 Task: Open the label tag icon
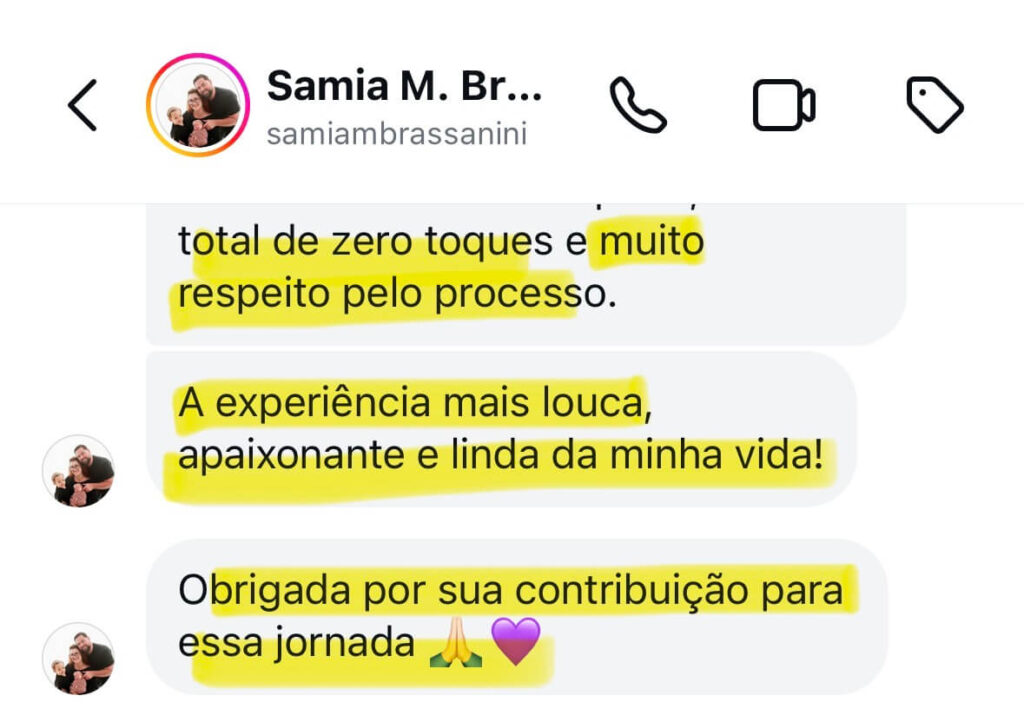934,106
